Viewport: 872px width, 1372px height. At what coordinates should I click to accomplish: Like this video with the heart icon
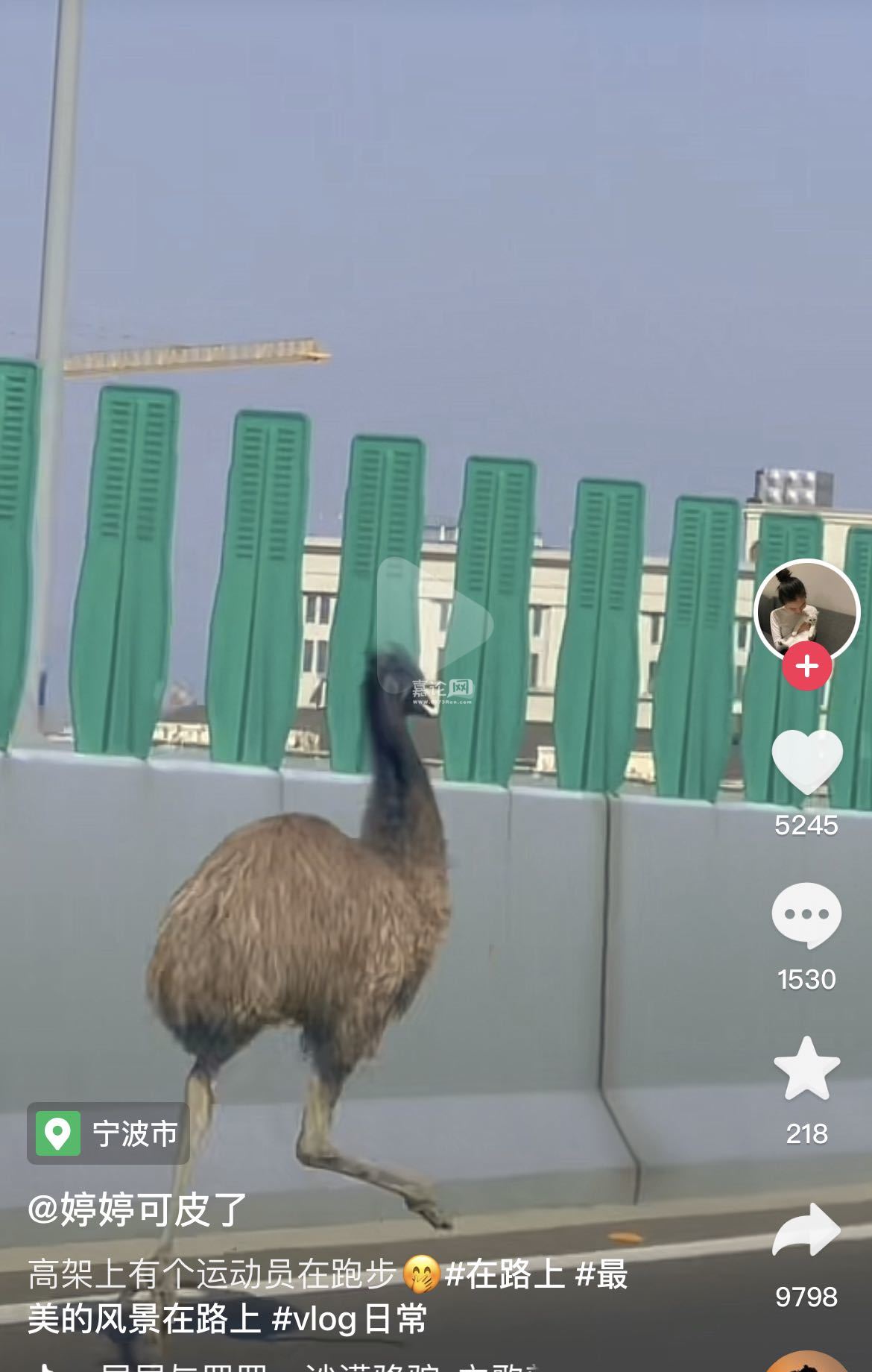pos(806,762)
